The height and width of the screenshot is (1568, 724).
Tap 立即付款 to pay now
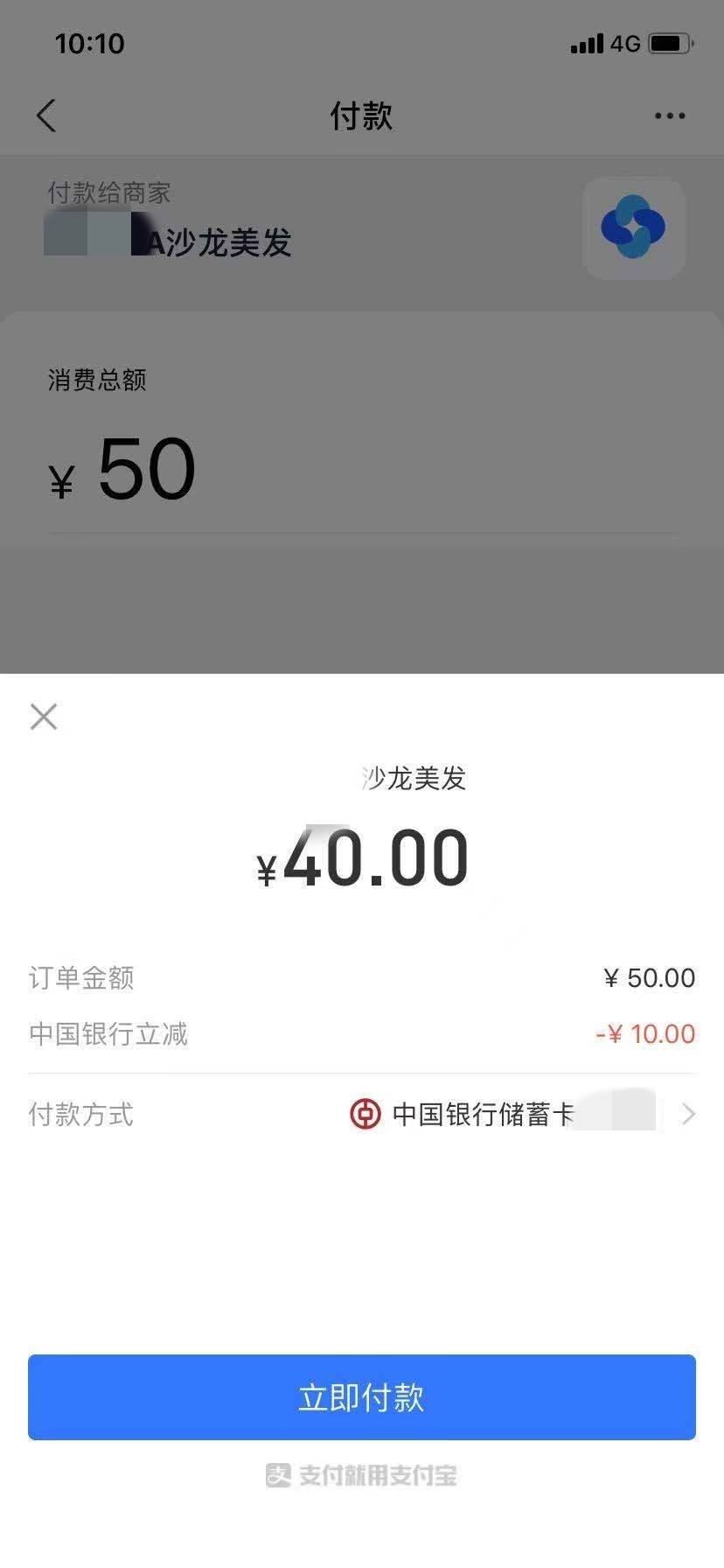pyautogui.click(x=362, y=1397)
